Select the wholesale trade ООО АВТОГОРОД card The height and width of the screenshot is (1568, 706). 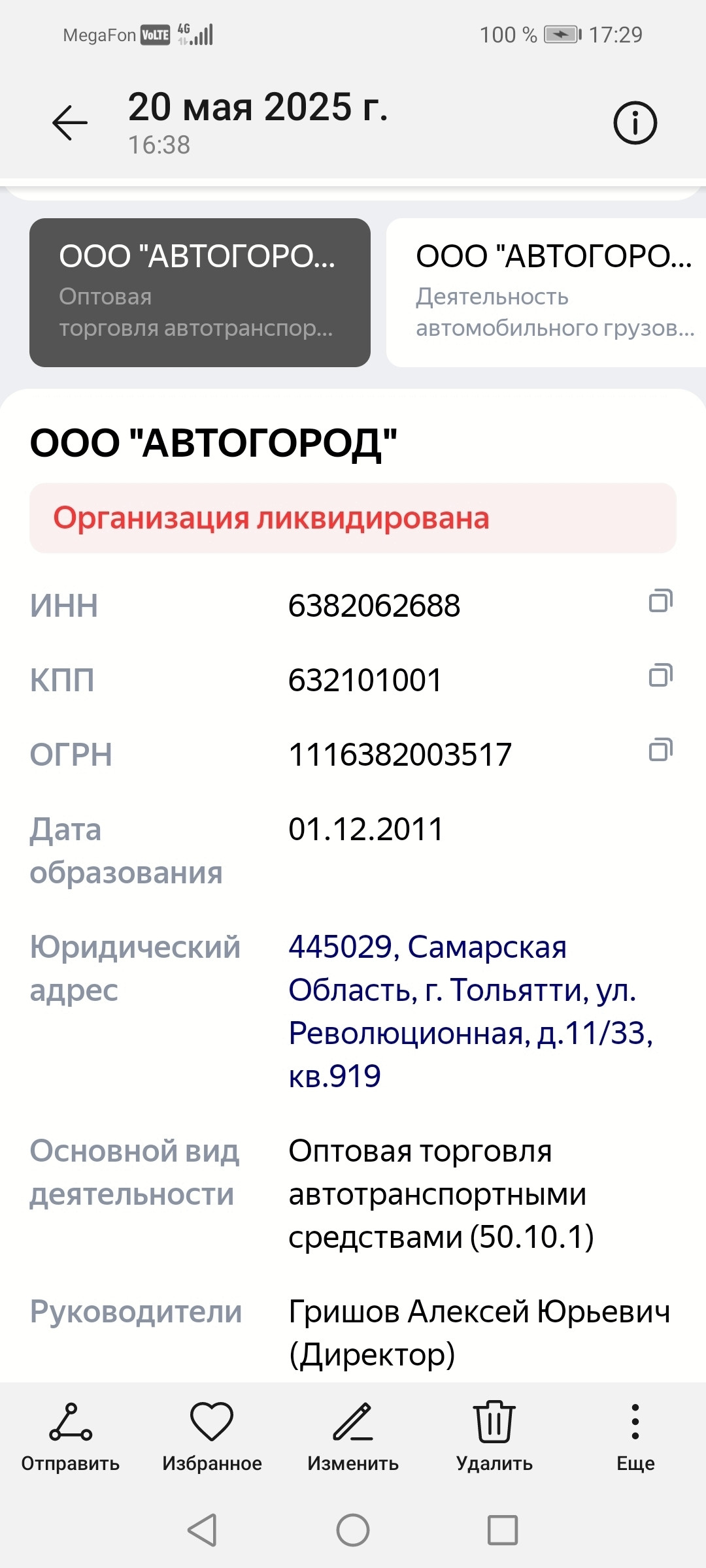click(200, 293)
